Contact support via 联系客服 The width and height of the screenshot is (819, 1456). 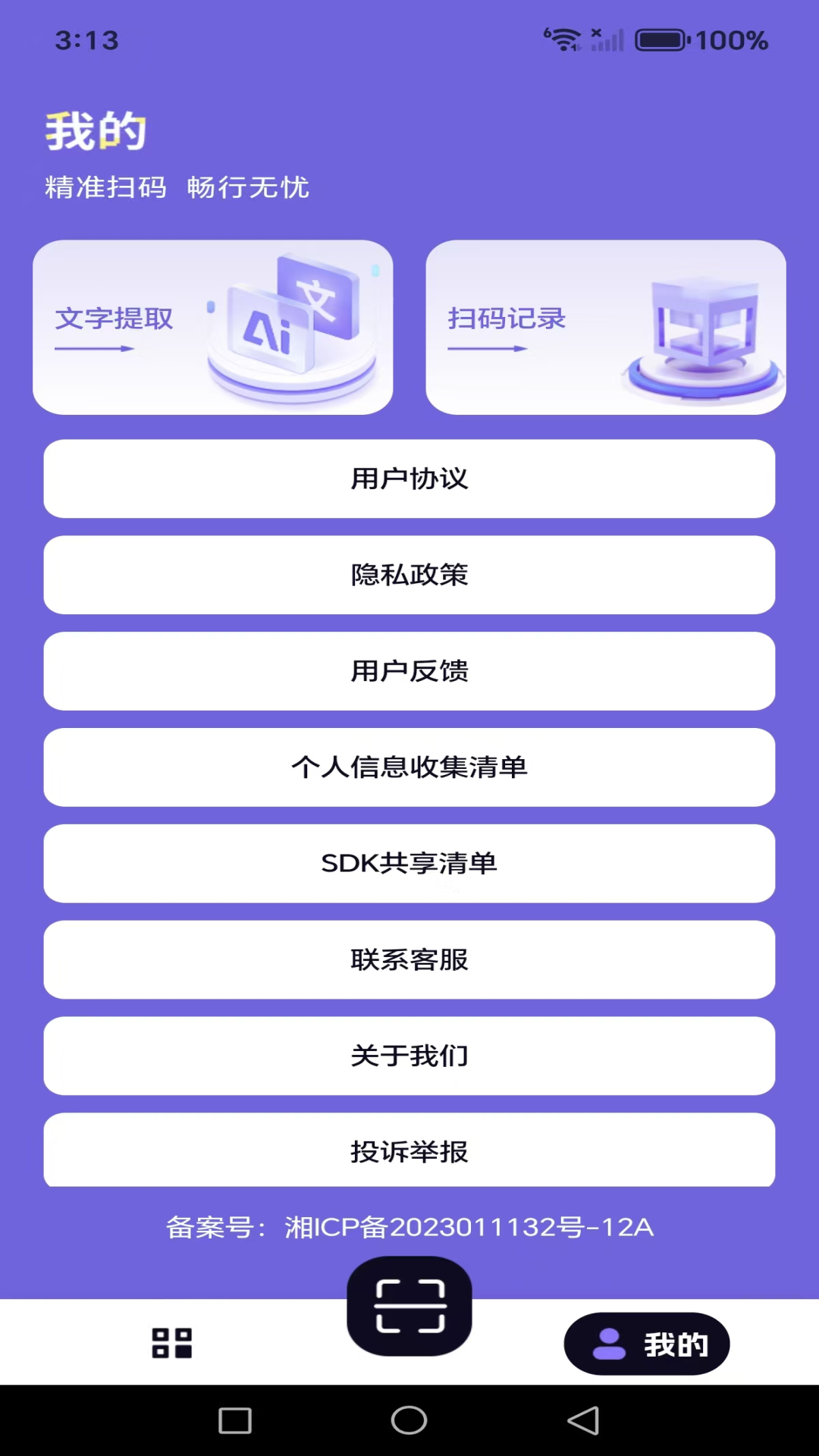coord(409,959)
